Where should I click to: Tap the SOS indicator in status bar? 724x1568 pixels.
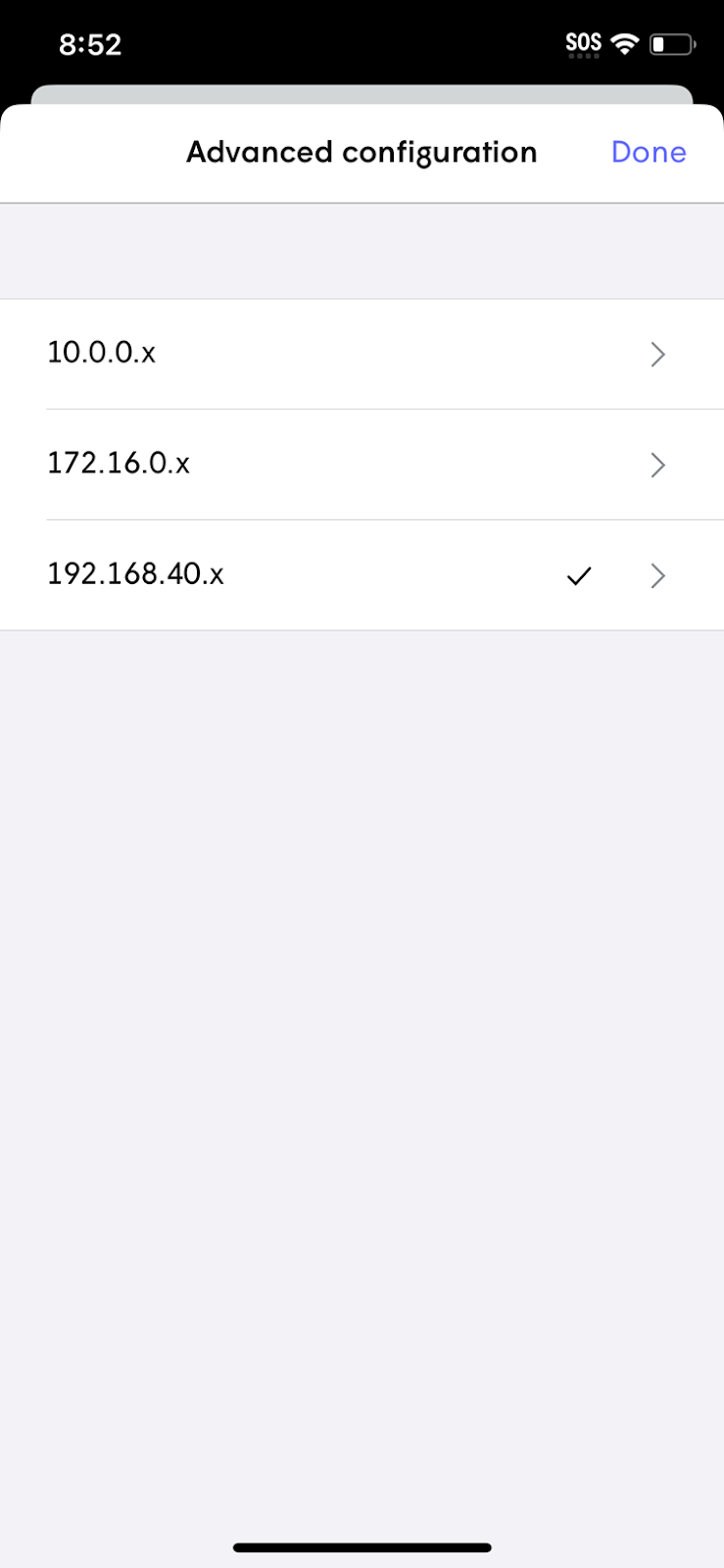(x=581, y=43)
